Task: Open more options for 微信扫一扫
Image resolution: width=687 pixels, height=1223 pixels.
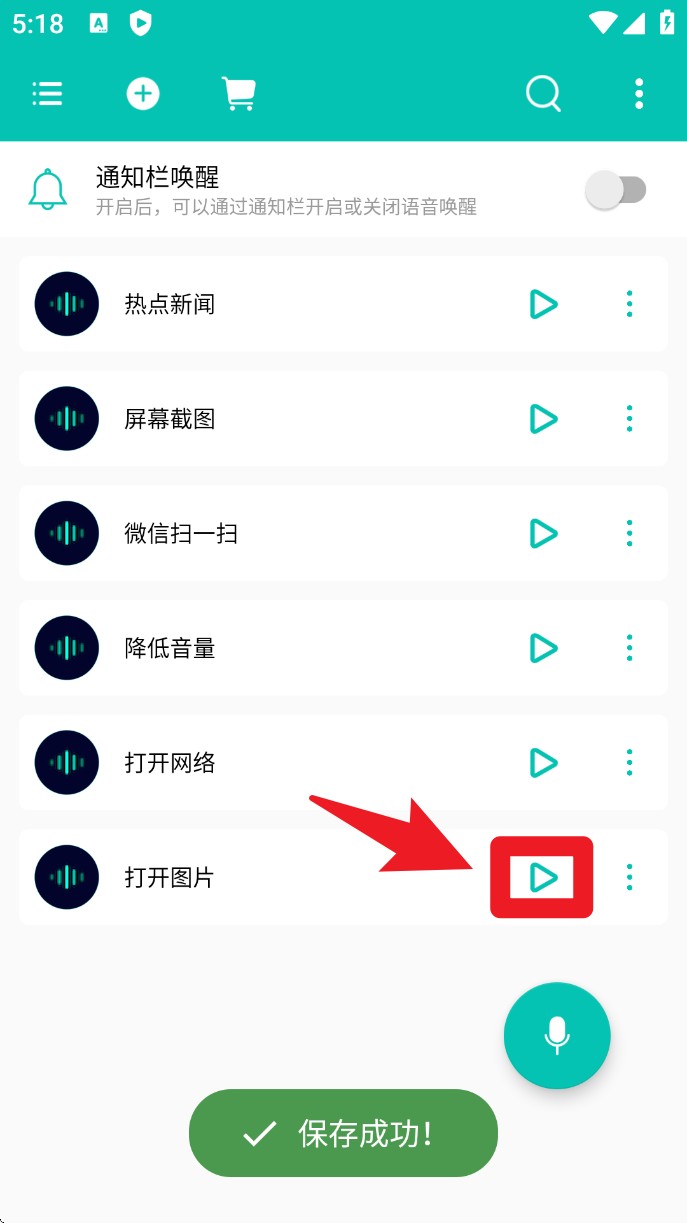Action: pyautogui.click(x=629, y=533)
